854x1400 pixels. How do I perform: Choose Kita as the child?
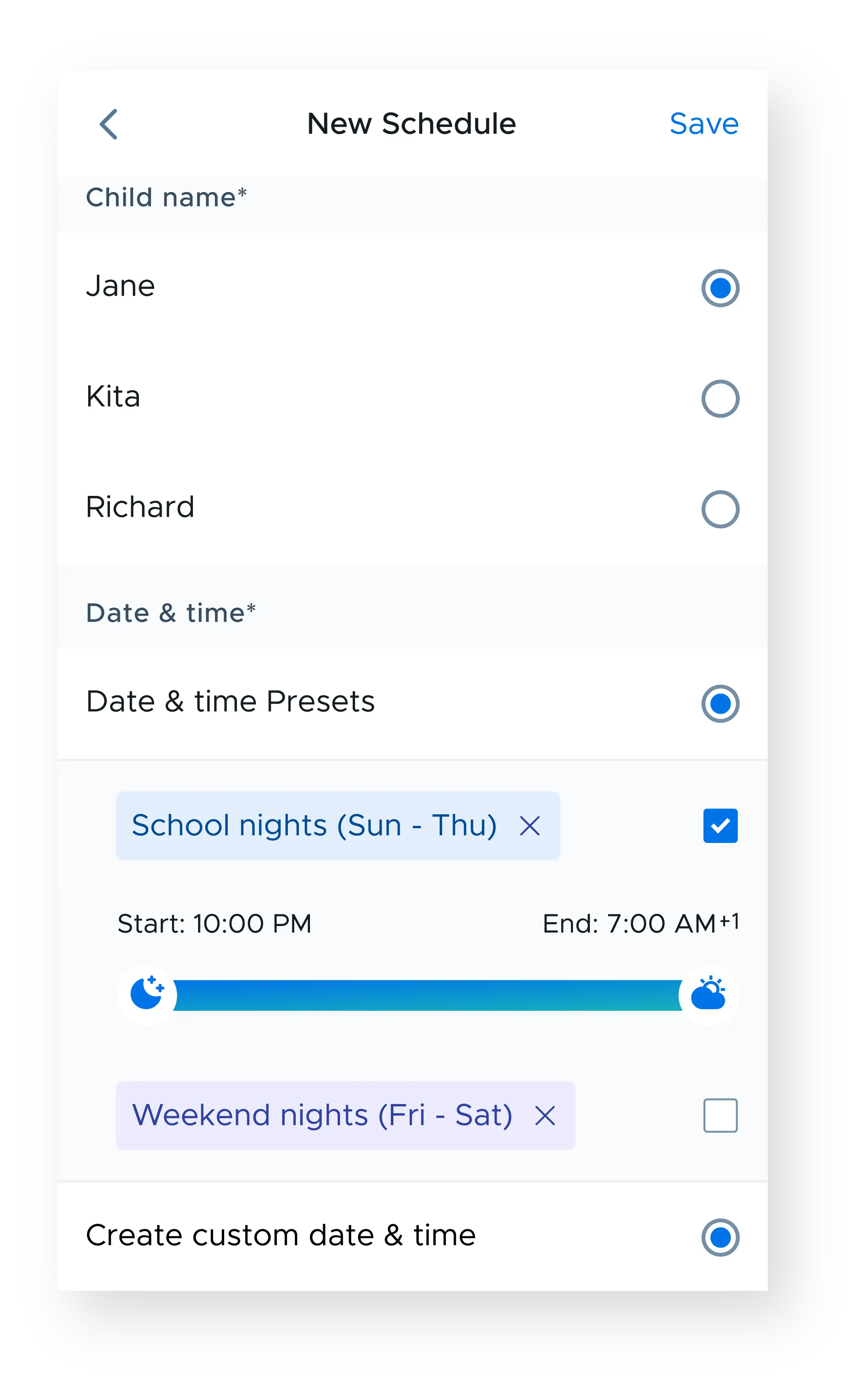(x=720, y=398)
